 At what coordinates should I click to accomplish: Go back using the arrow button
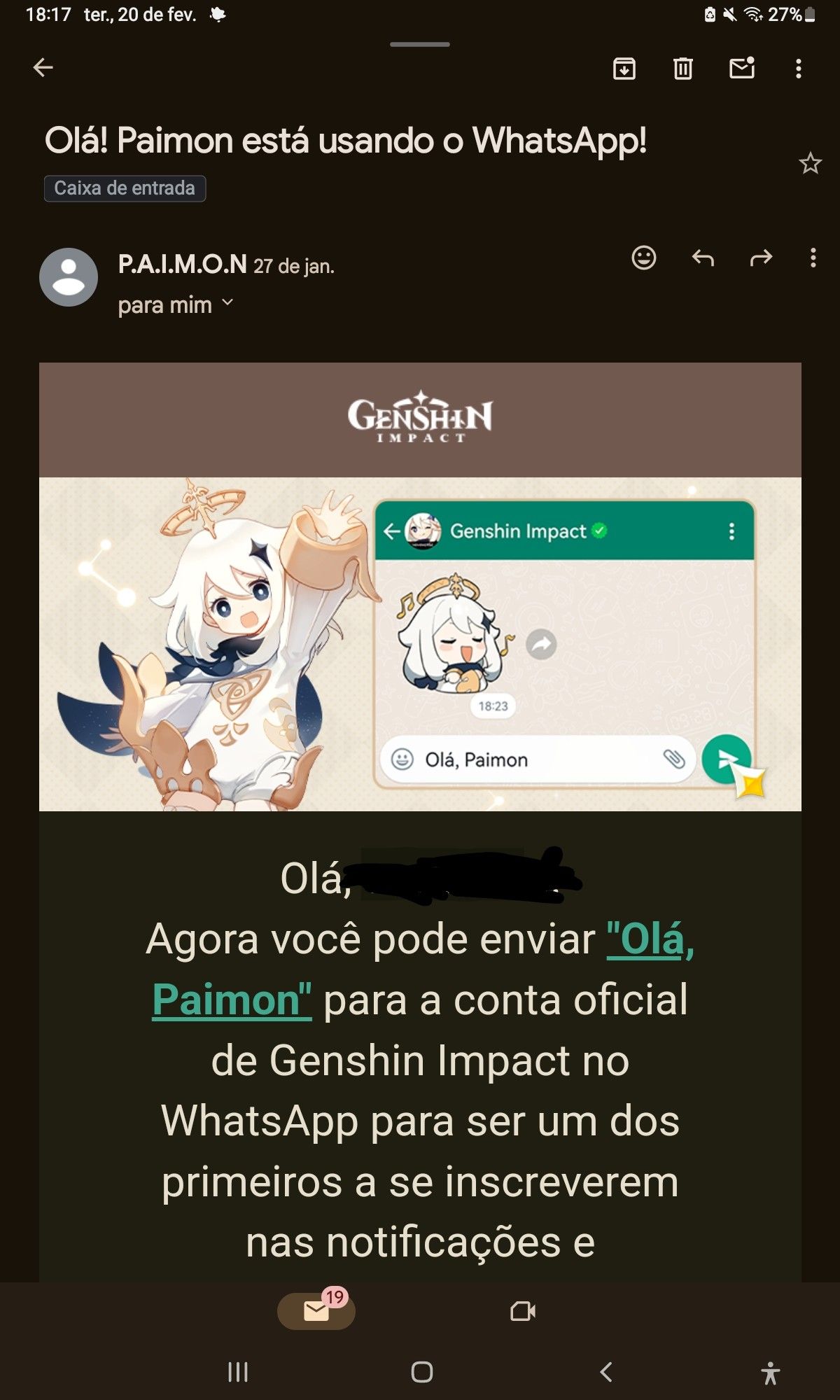pyautogui.click(x=42, y=68)
